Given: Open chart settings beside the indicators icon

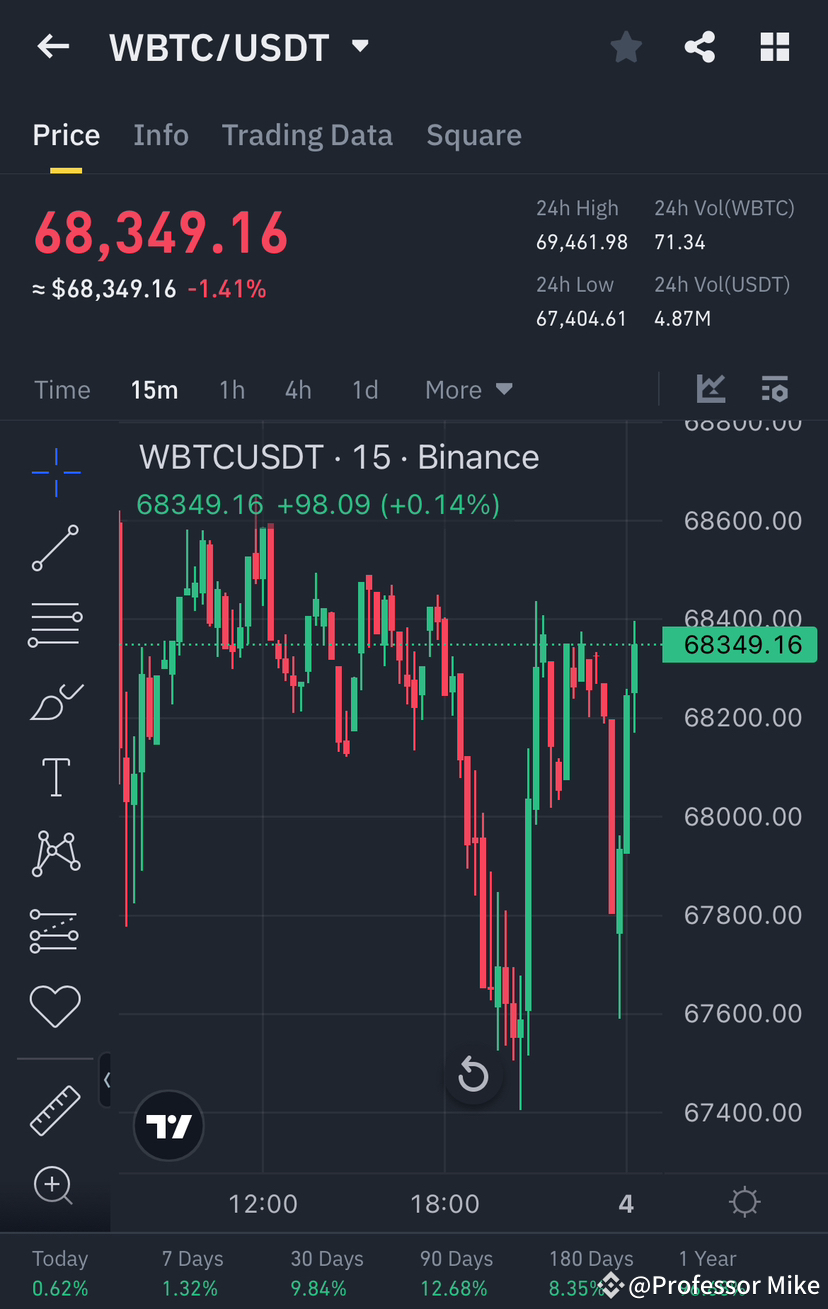Looking at the screenshot, I should [x=775, y=389].
